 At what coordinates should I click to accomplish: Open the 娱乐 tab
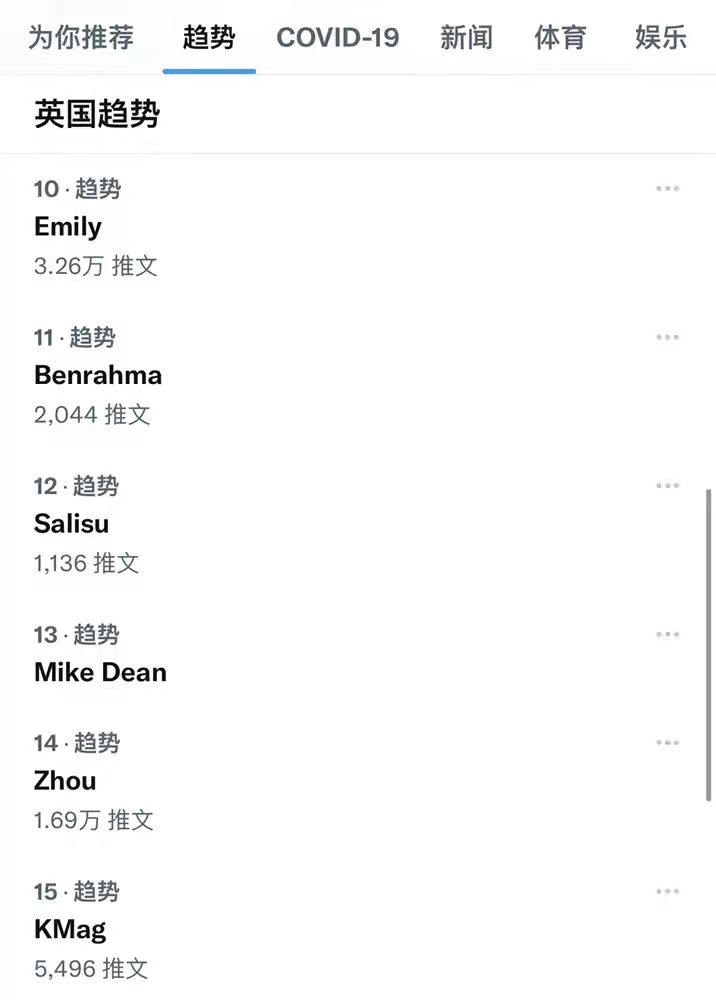tap(661, 38)
